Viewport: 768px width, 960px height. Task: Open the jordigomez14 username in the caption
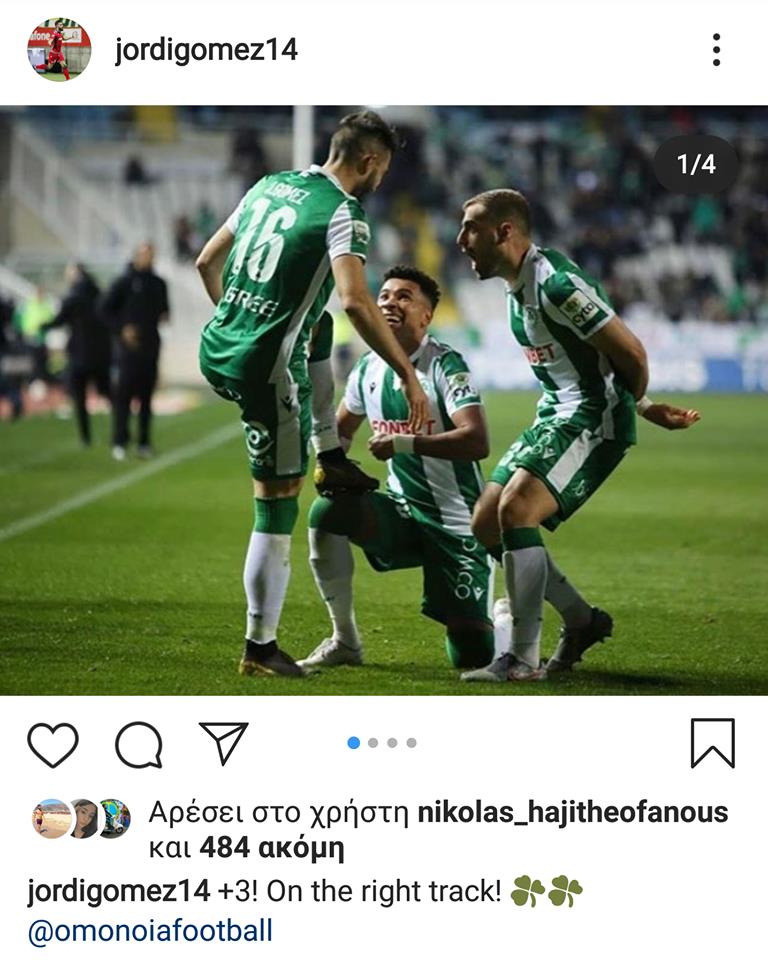[118, 891]
